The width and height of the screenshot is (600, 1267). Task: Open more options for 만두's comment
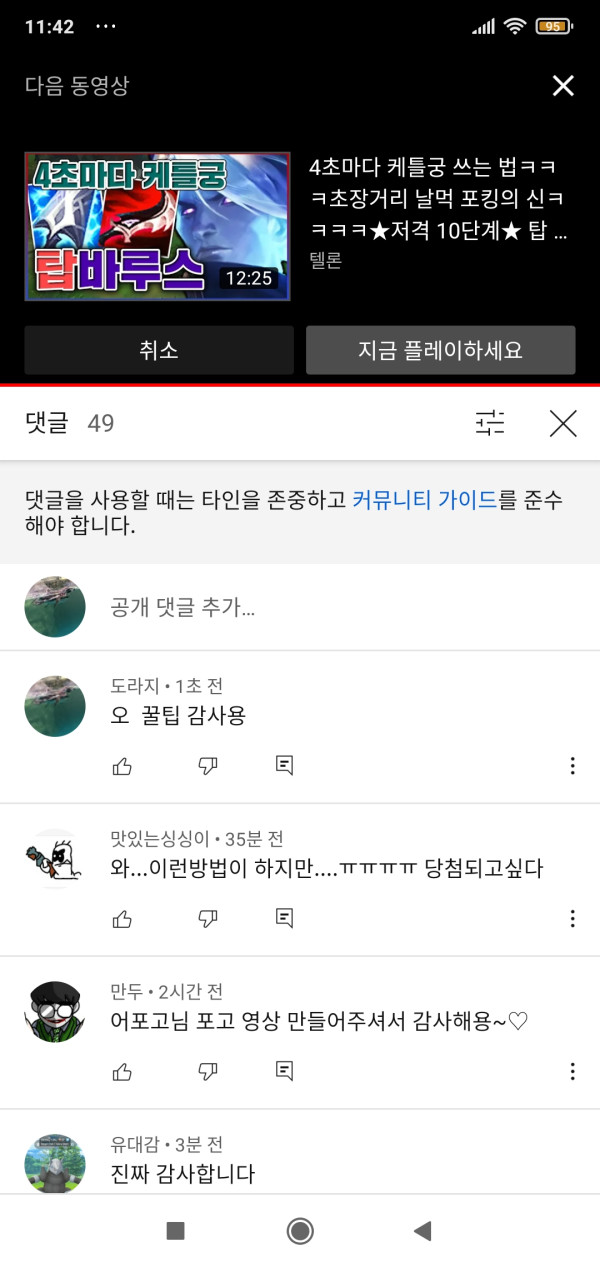pos(572,1071)
